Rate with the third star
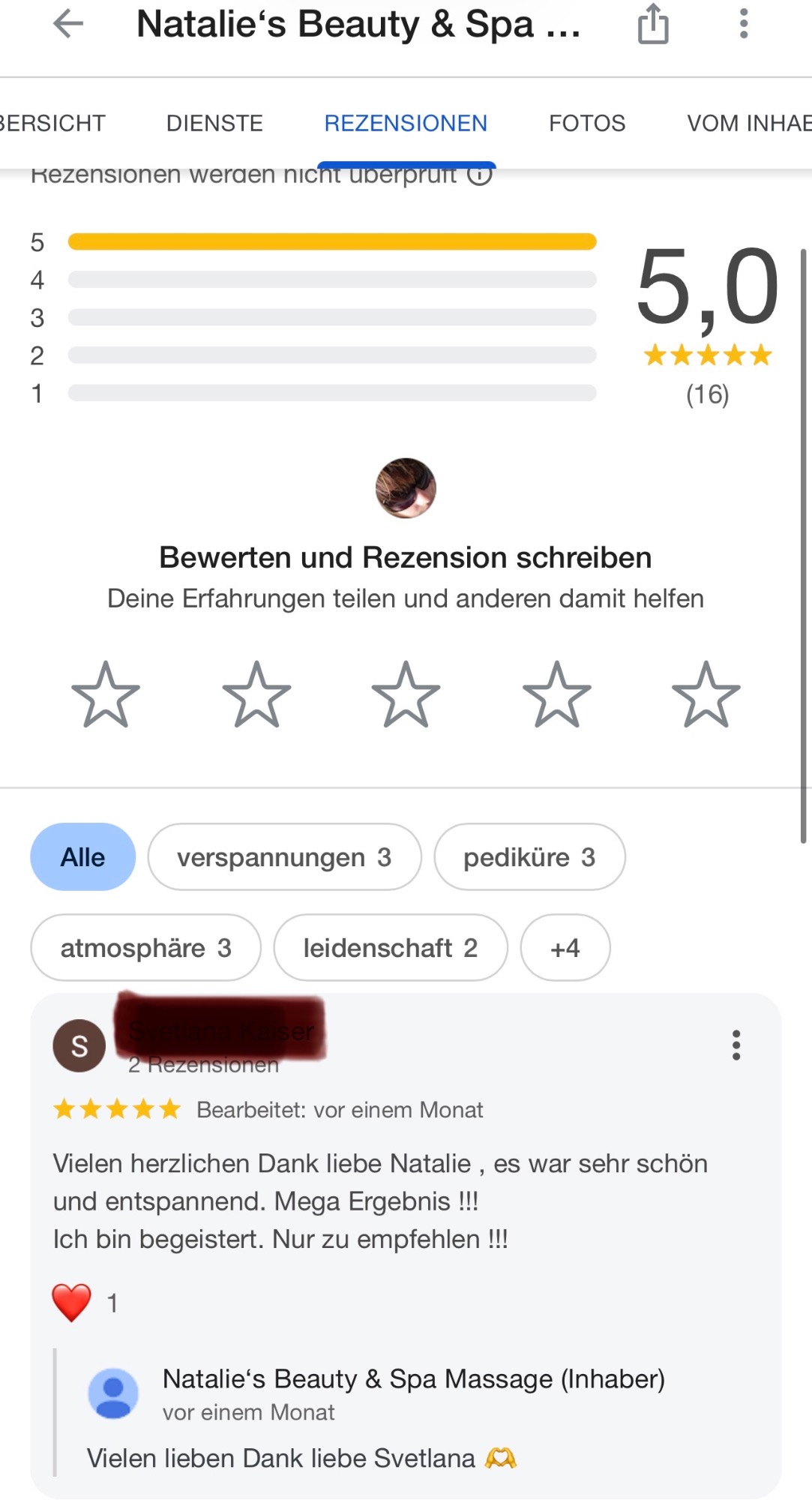 tap(406, 695)
